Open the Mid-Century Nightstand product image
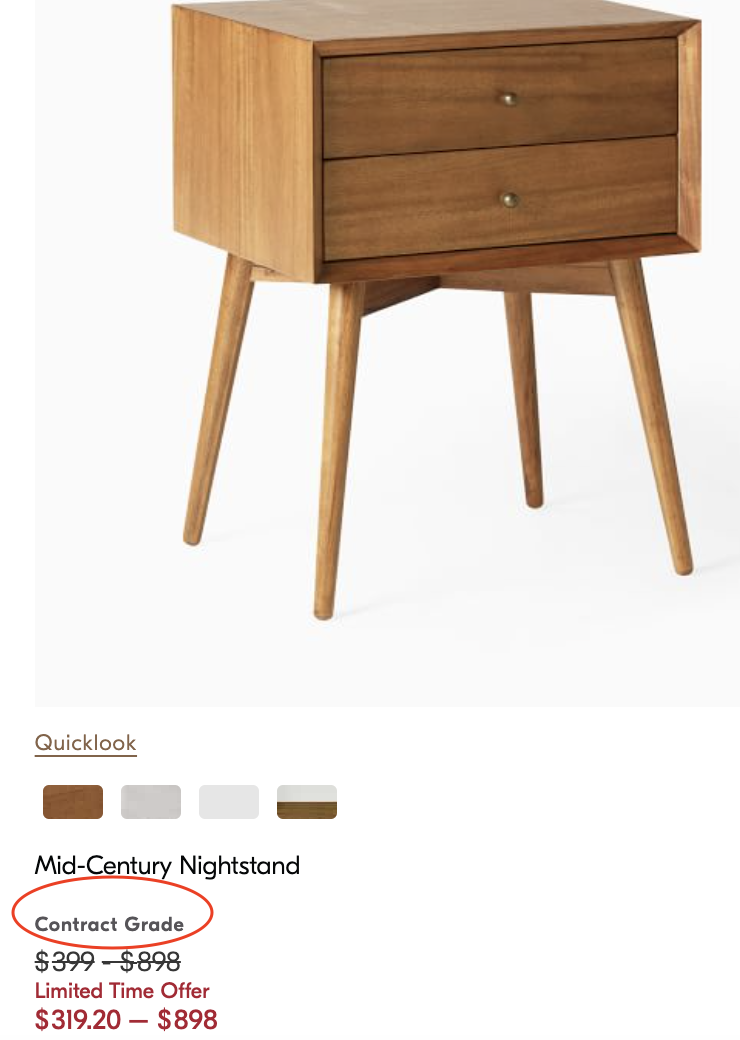 click(387, 353)
